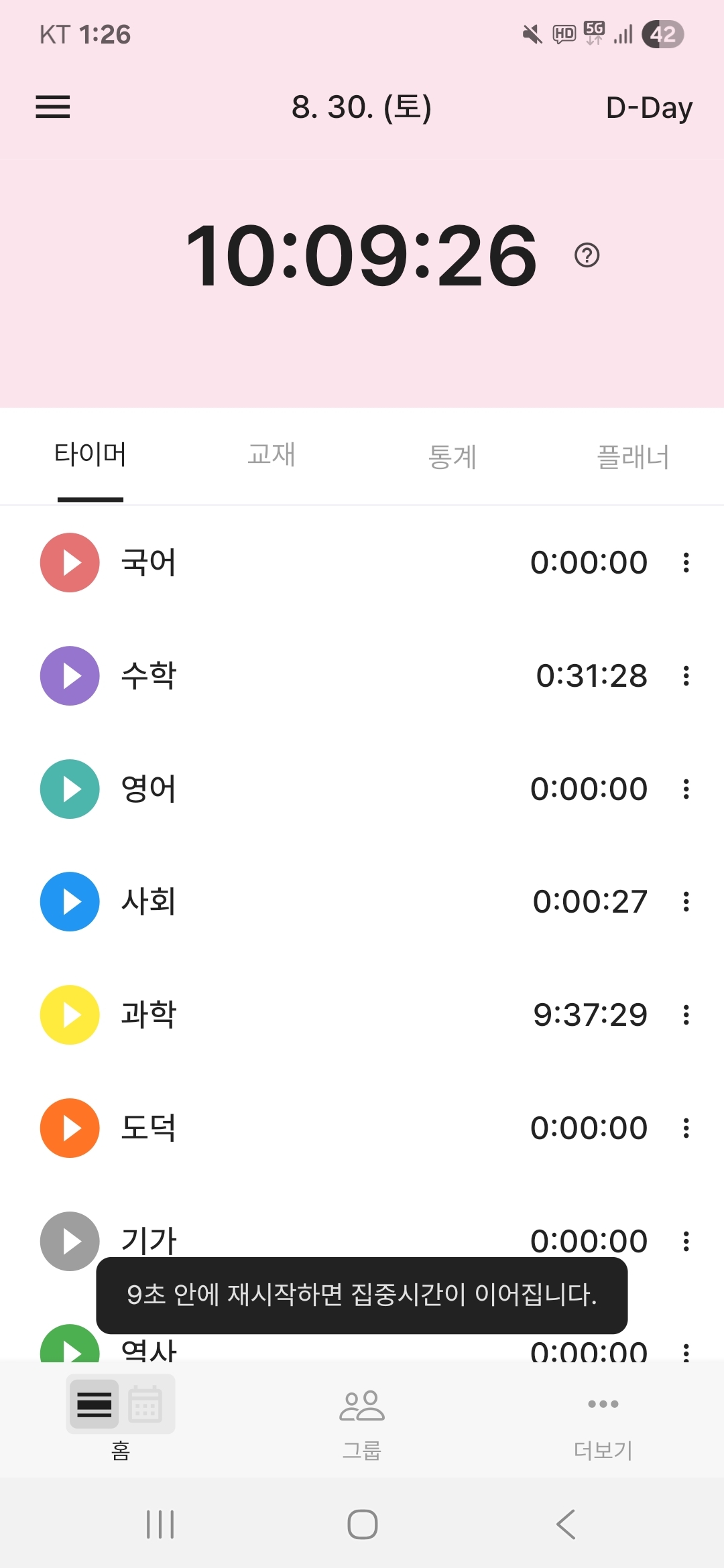This screenshot has height=1568, width=724.
Task: Start the 영어 timer
Action: (70, 789)
